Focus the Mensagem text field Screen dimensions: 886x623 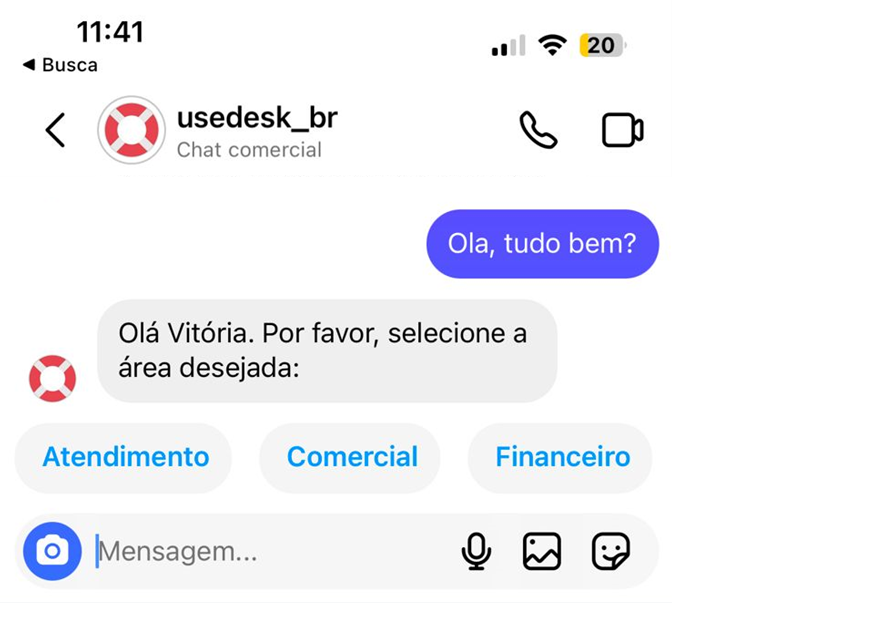(260, 551)
